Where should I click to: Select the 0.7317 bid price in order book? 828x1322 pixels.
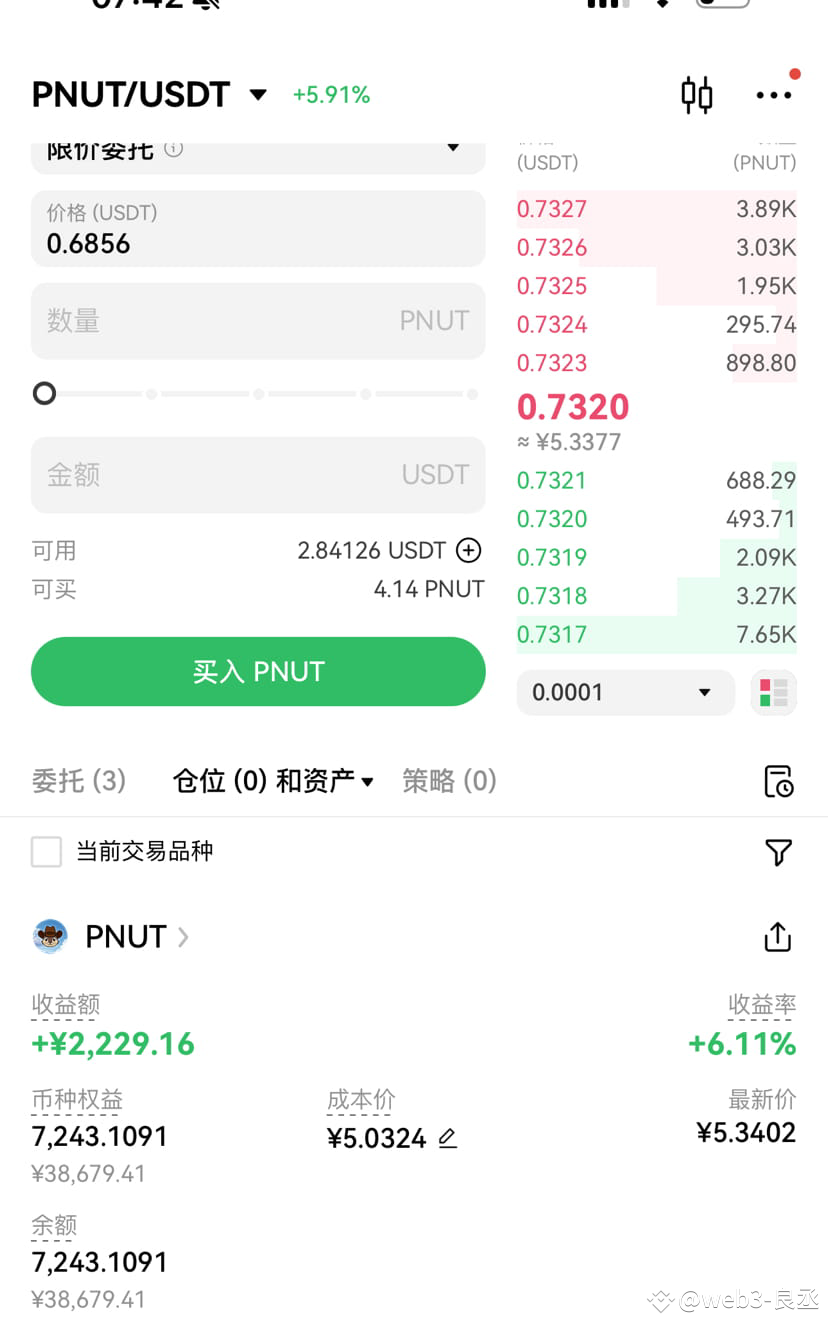pos(552,634)
